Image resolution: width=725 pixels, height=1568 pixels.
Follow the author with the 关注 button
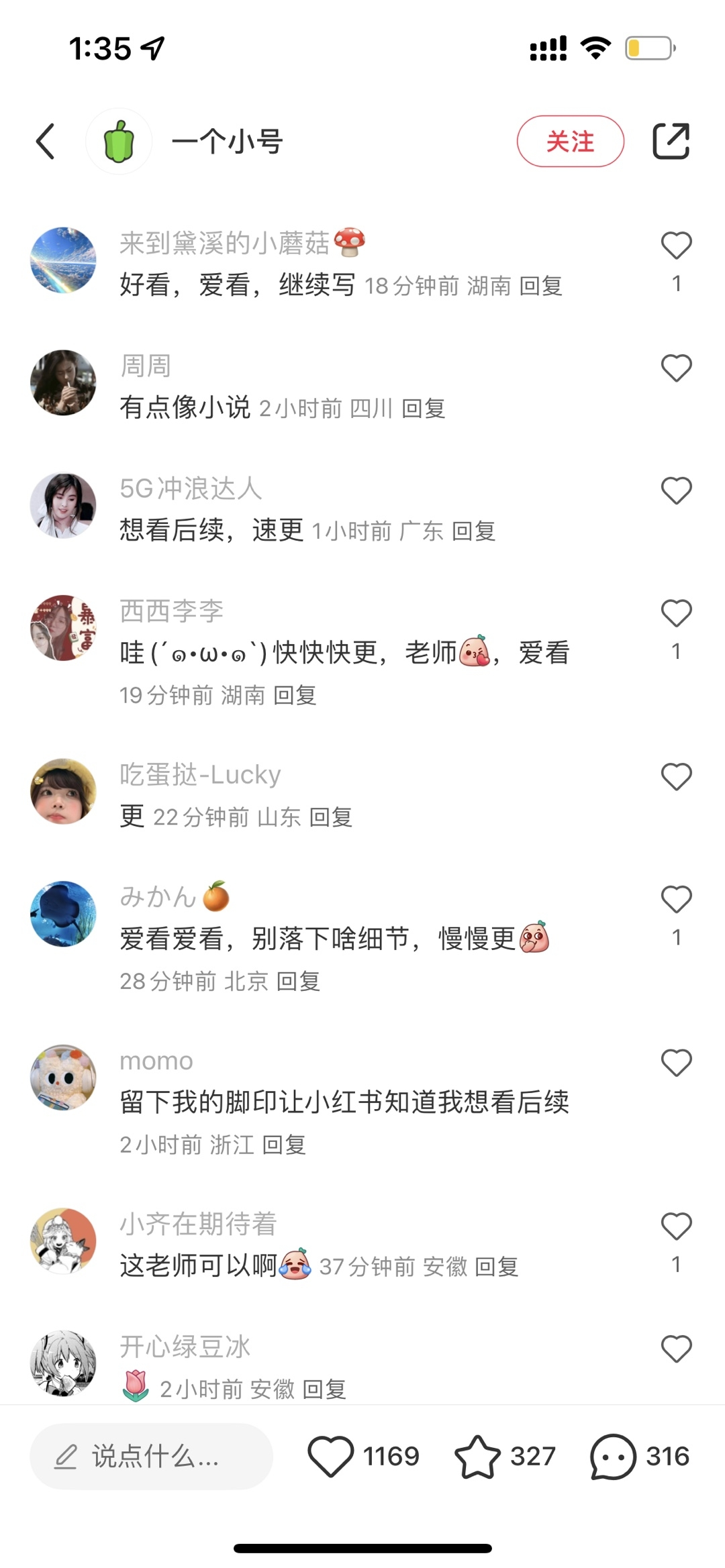click(x=570, y=142)
